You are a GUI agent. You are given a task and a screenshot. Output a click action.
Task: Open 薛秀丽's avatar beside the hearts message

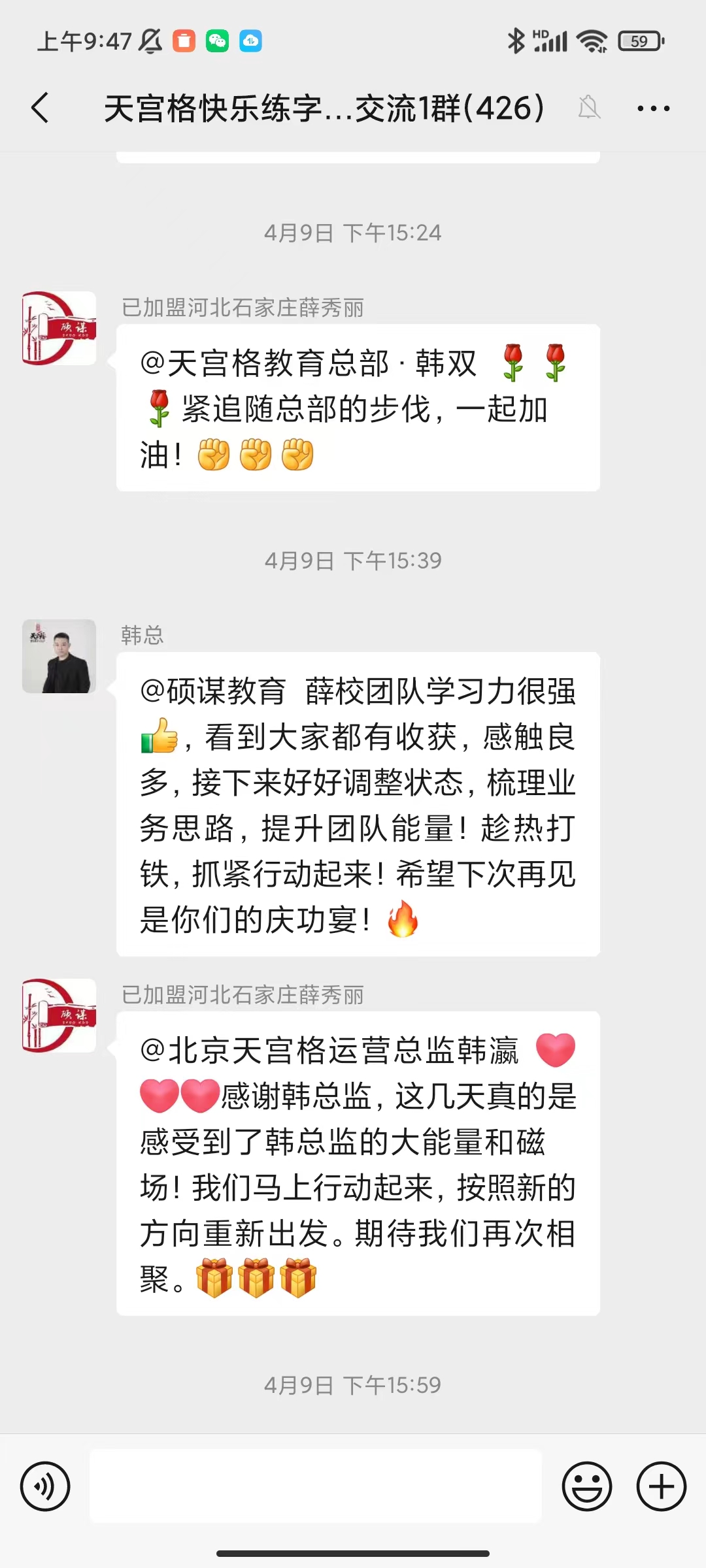(59, 1015)
